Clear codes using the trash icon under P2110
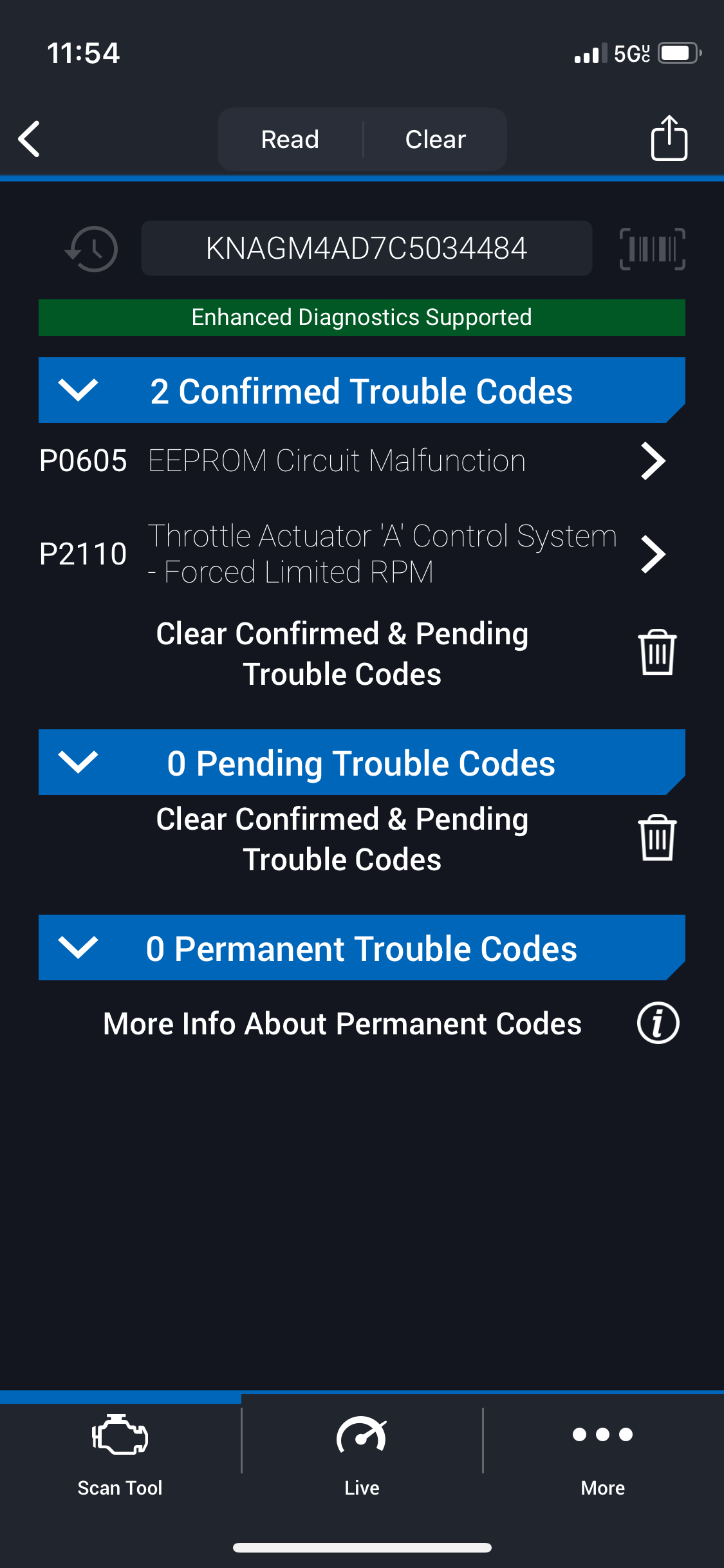This screenshot has height=1568, width=724. (657, 653)
